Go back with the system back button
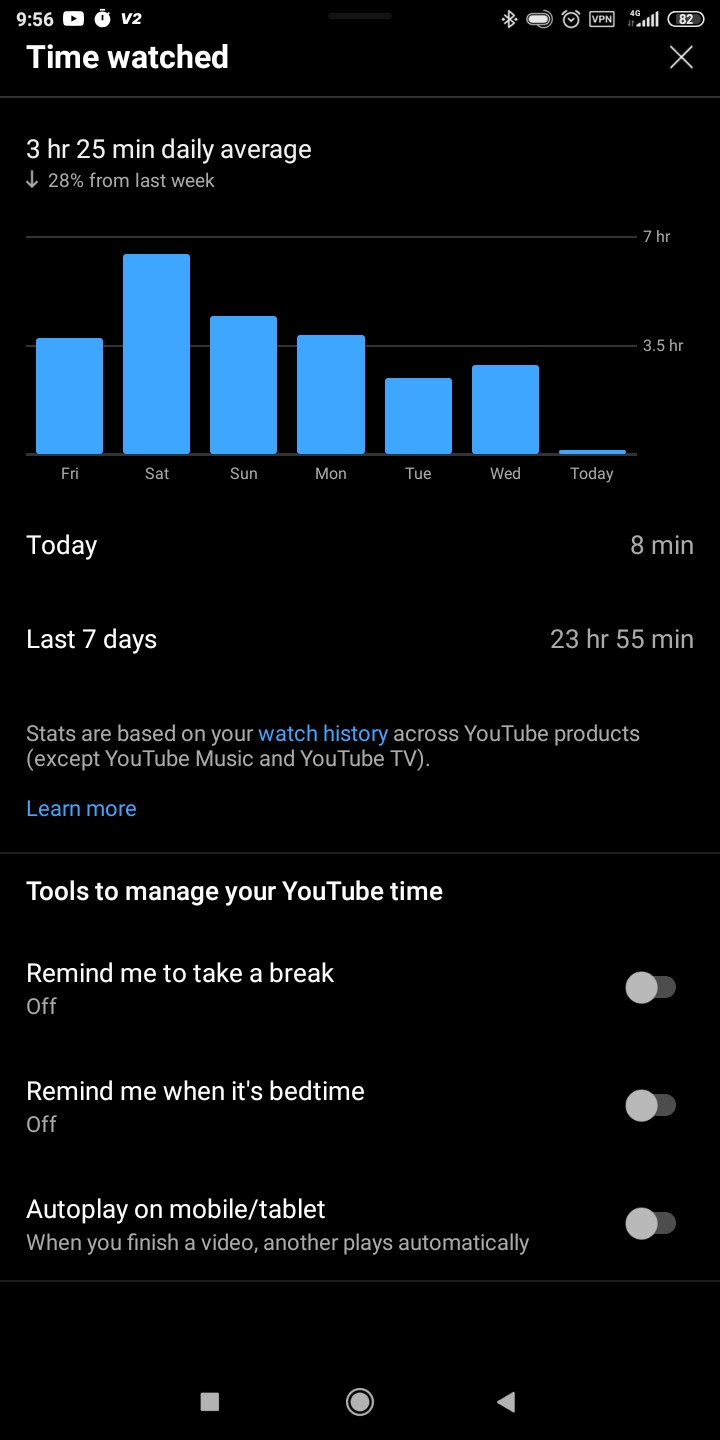Viewport: 720px width, 1440px height. tap(506, 1402)
